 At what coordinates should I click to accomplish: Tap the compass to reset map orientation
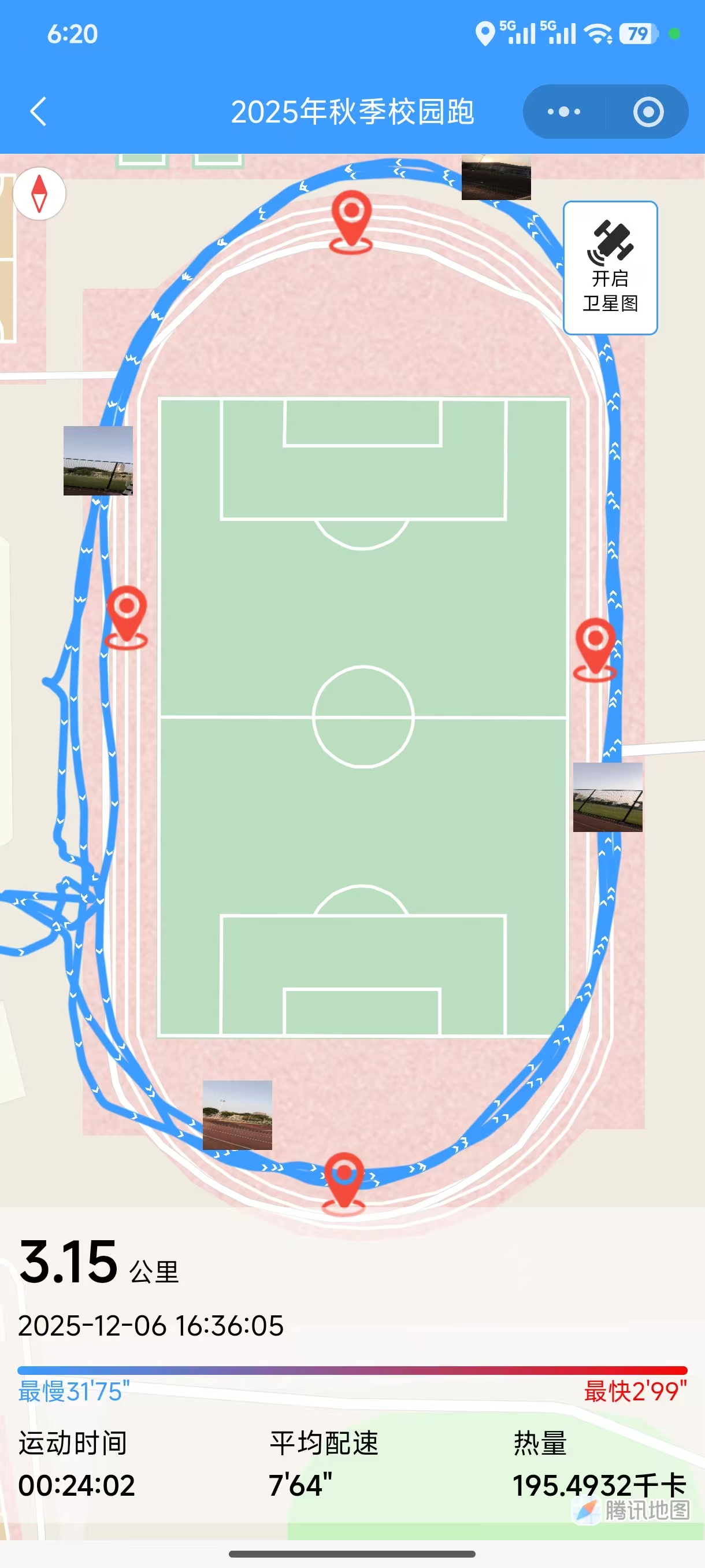point(39,194)
